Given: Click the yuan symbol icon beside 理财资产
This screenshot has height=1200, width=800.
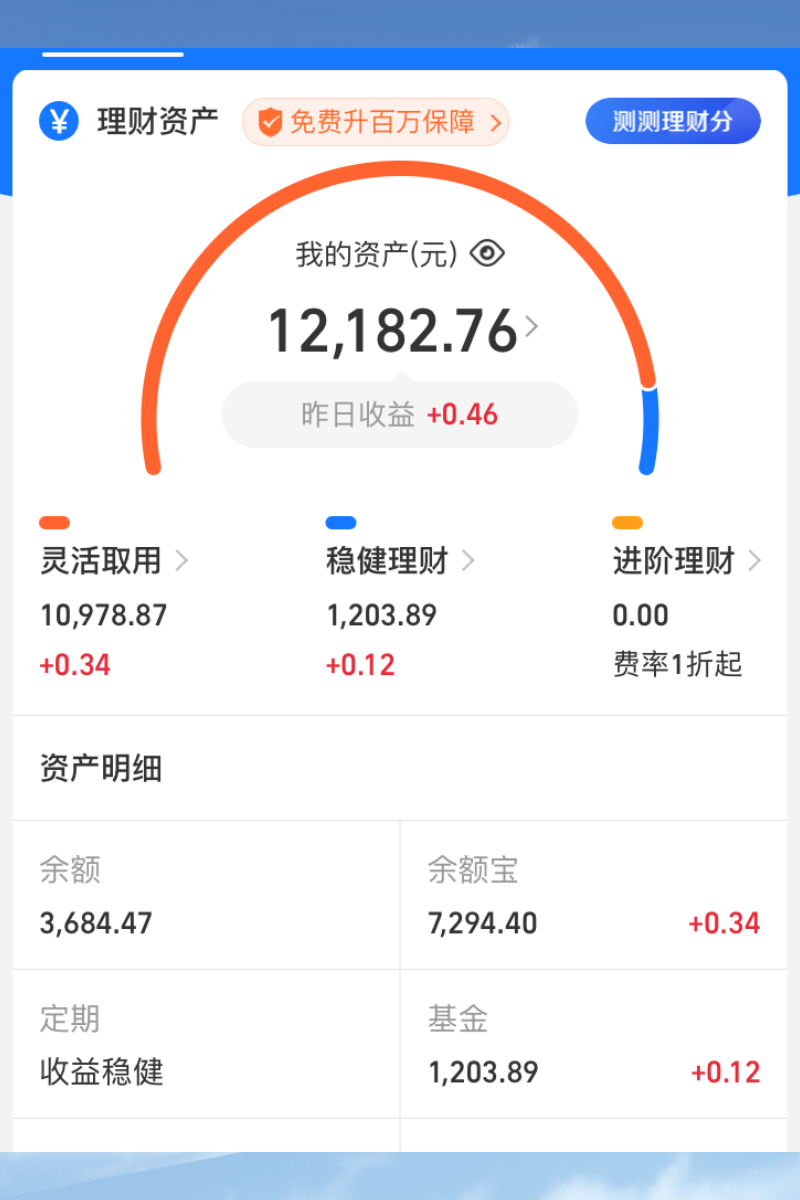Looking at the screenshot, I should 58,122.
